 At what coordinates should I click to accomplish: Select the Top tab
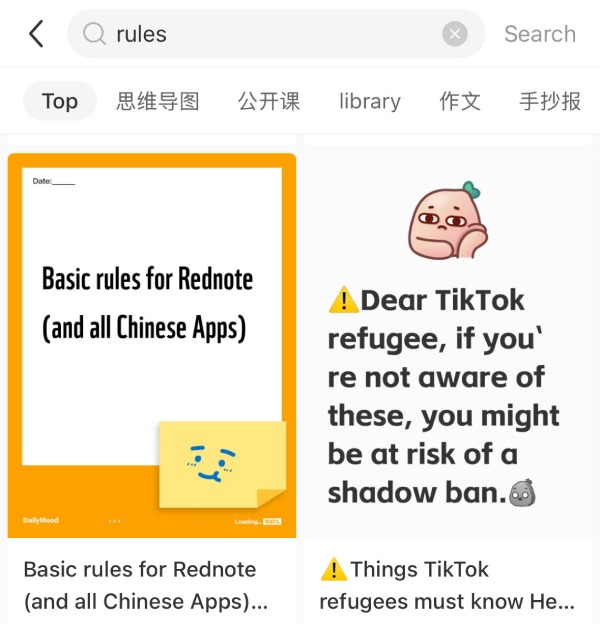click(60, 101)
